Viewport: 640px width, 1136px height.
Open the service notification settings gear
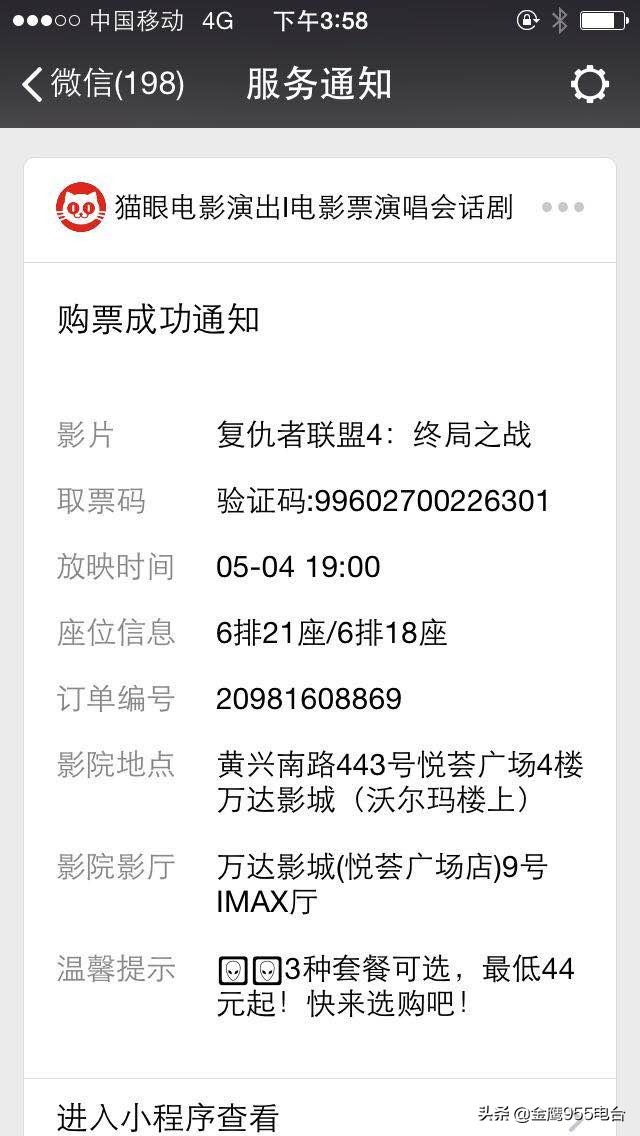[589, 85]
